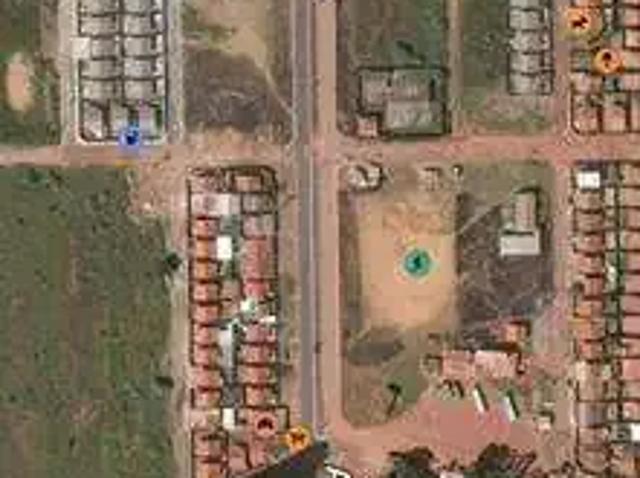Screen dimensions: 640x478
Task: Tap the dark red place marker
Action: point(265,425)
